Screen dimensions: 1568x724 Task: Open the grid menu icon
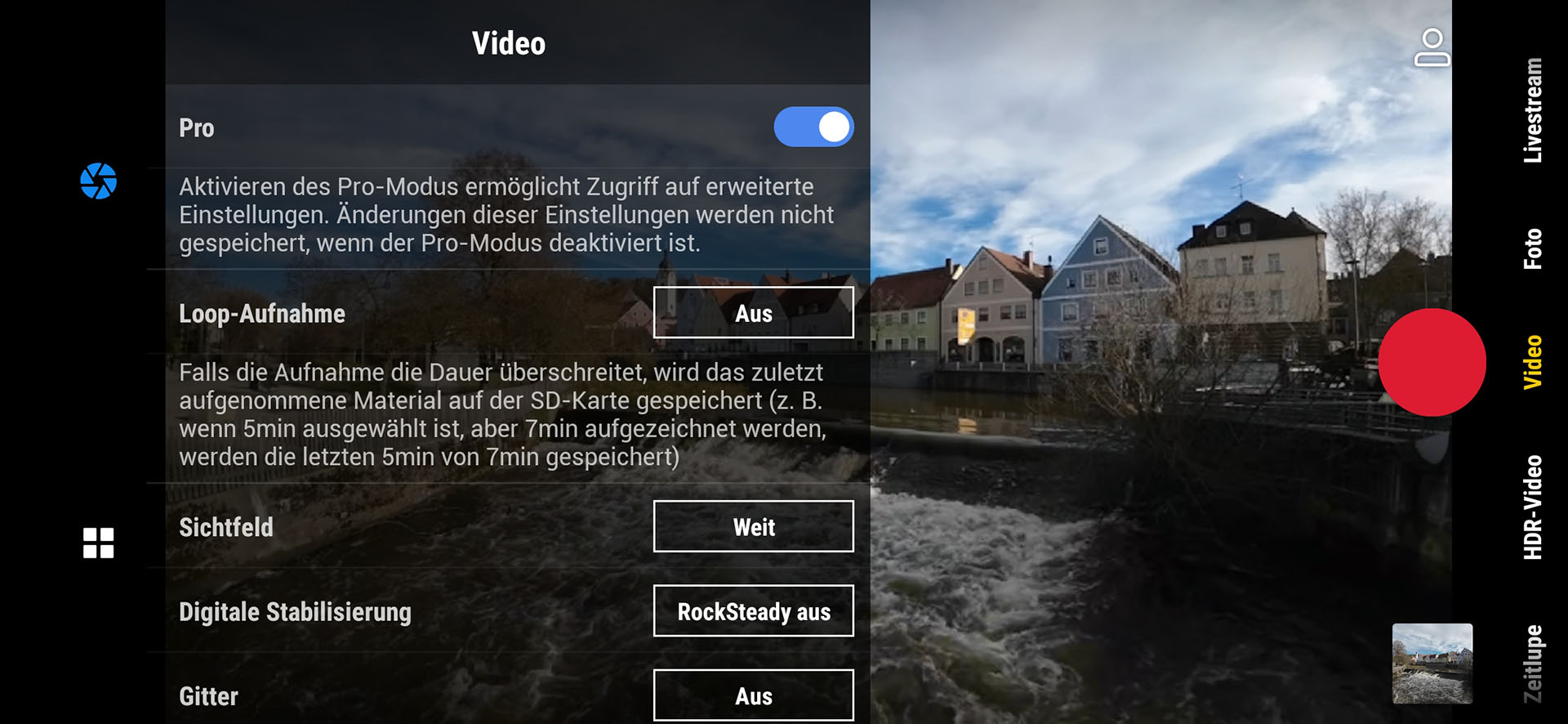[x=99, y=543]
